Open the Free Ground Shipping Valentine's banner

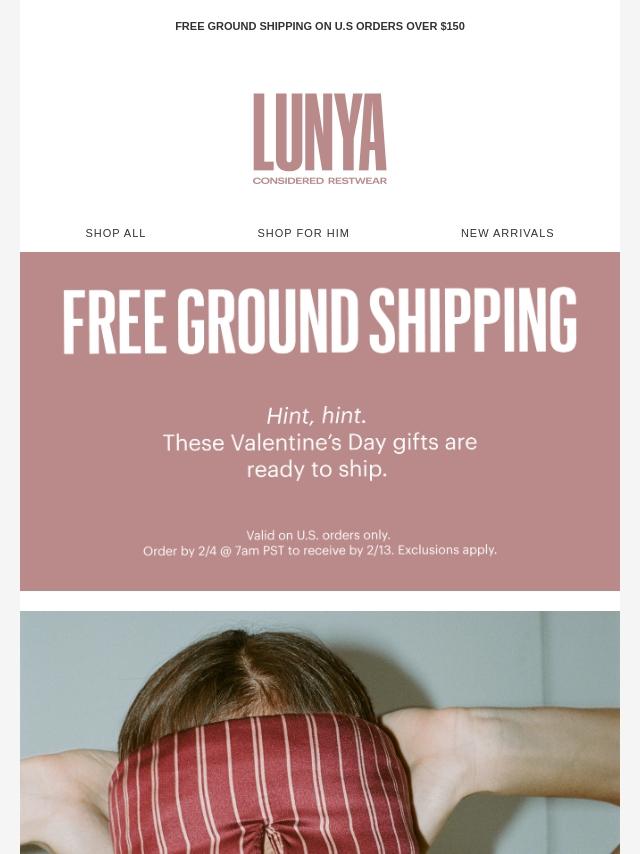coord(320,421)
